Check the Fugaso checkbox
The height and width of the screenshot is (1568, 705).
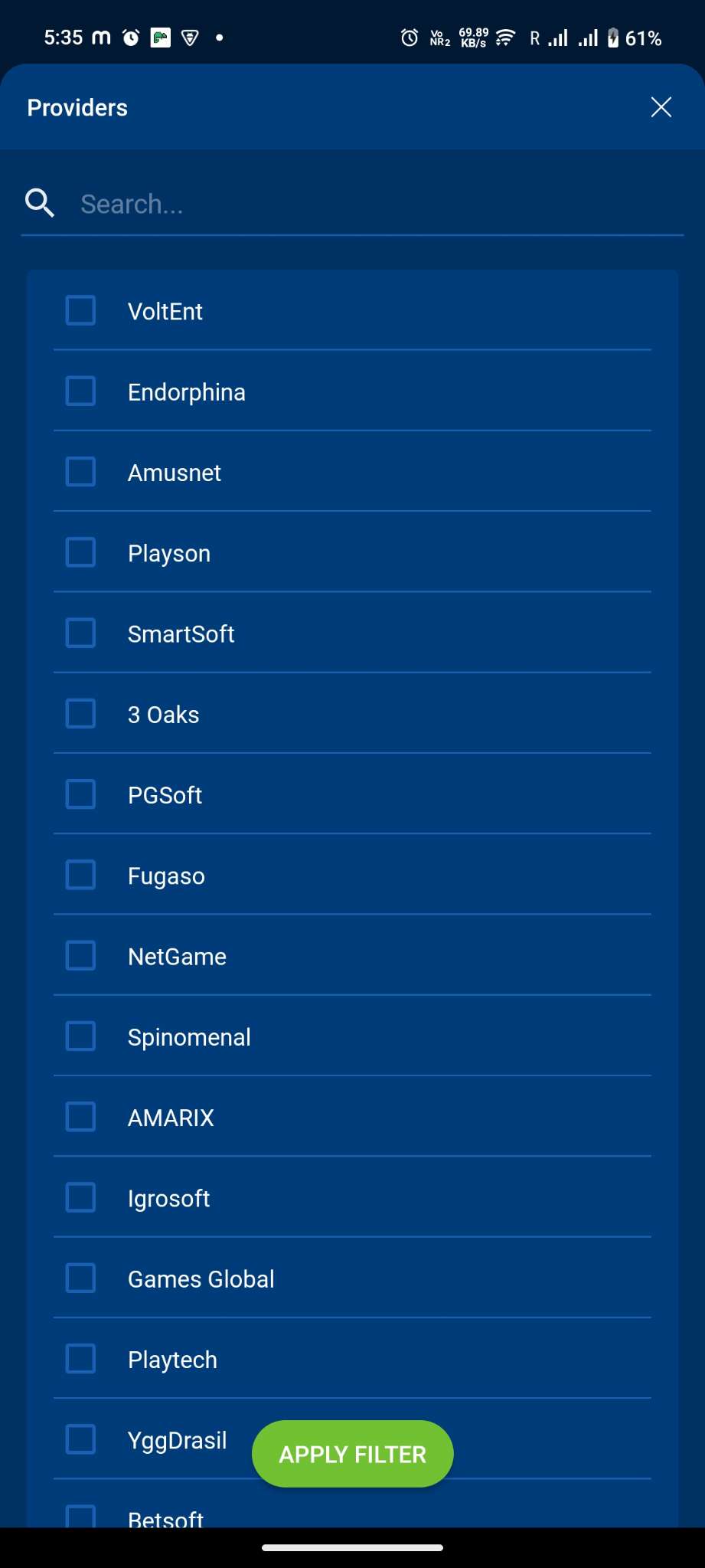(x=80, y=875)
